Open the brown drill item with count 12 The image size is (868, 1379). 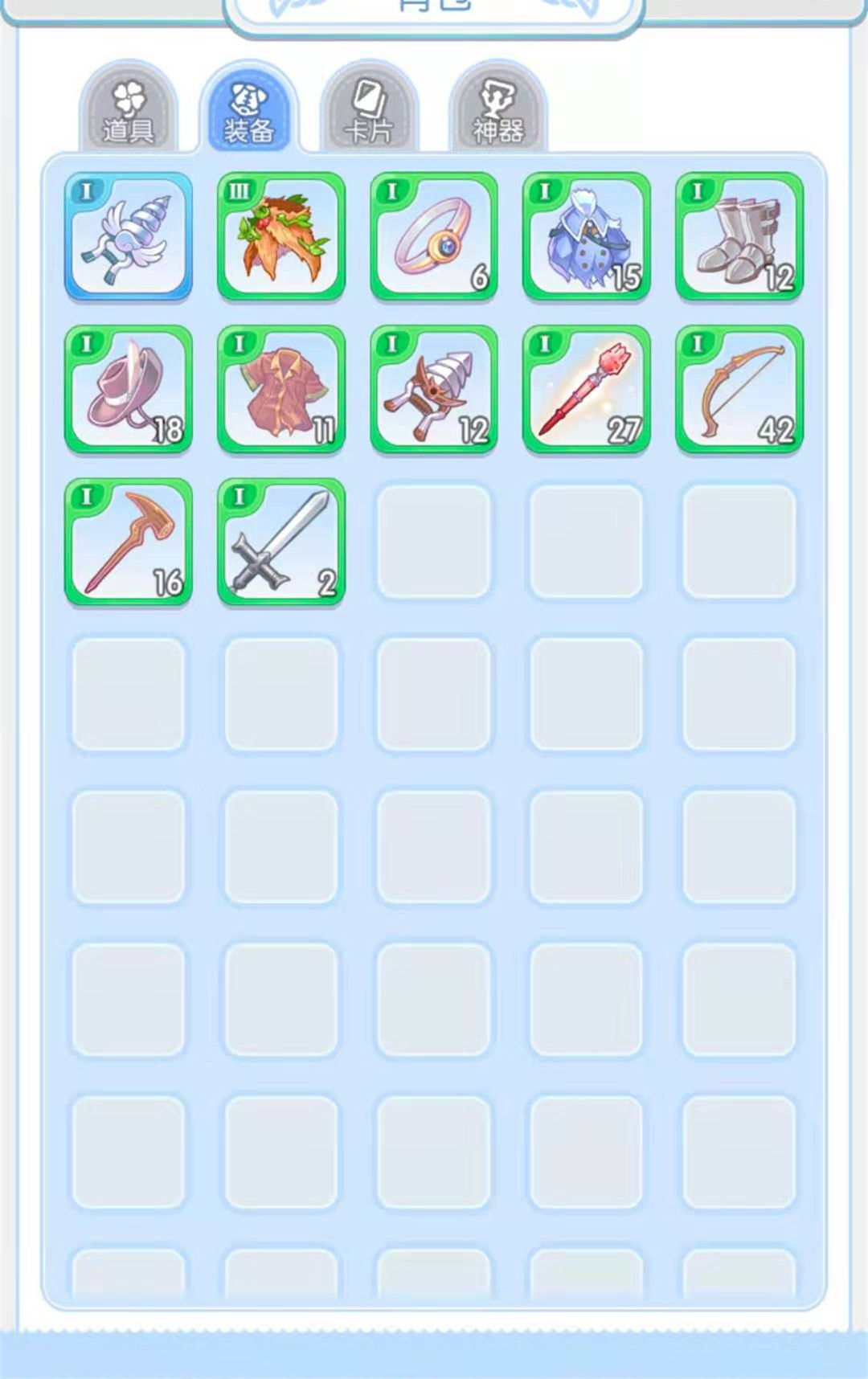click(x=434, y=389)
